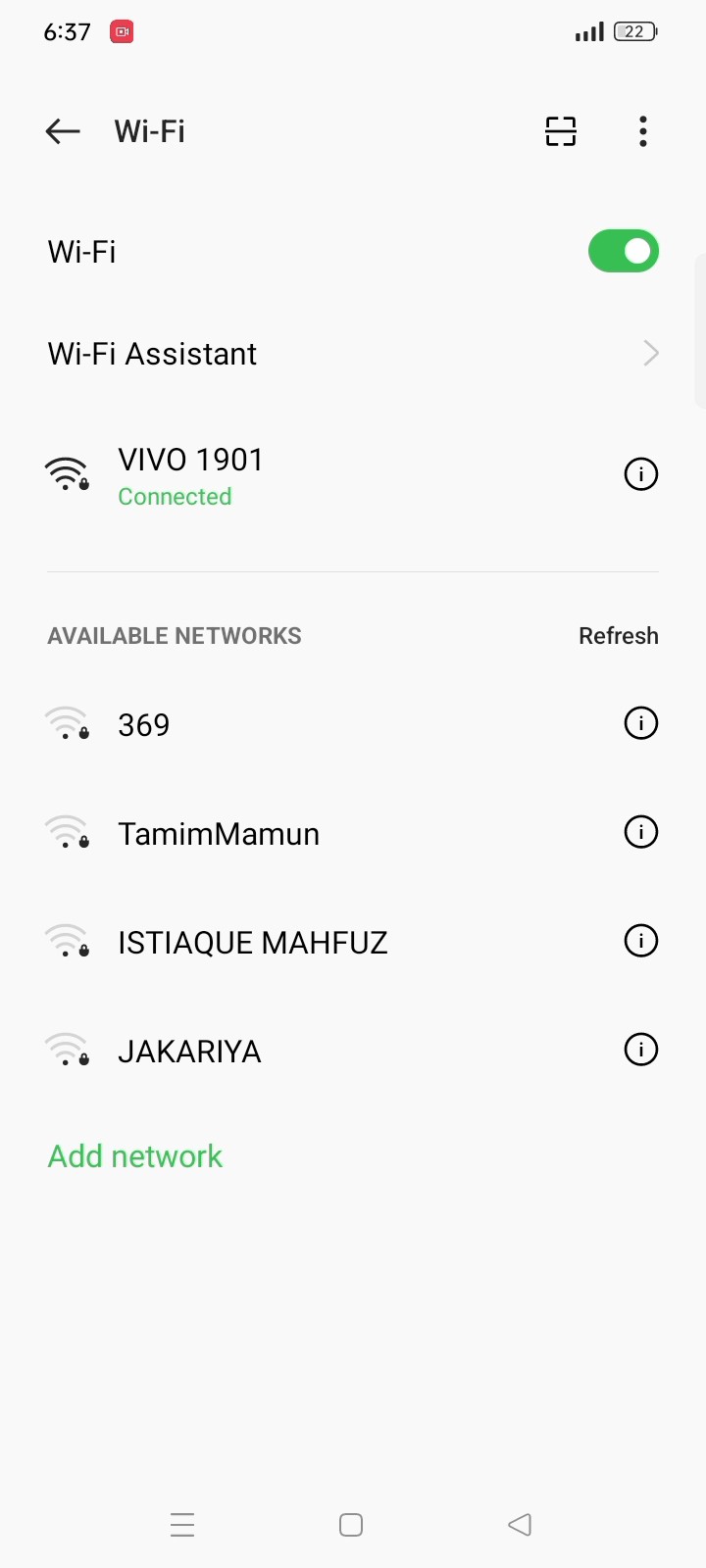Open Wi-Fi Assistant settings
Viewport: 706px width, 1568px height.
[x=353, y=354]
